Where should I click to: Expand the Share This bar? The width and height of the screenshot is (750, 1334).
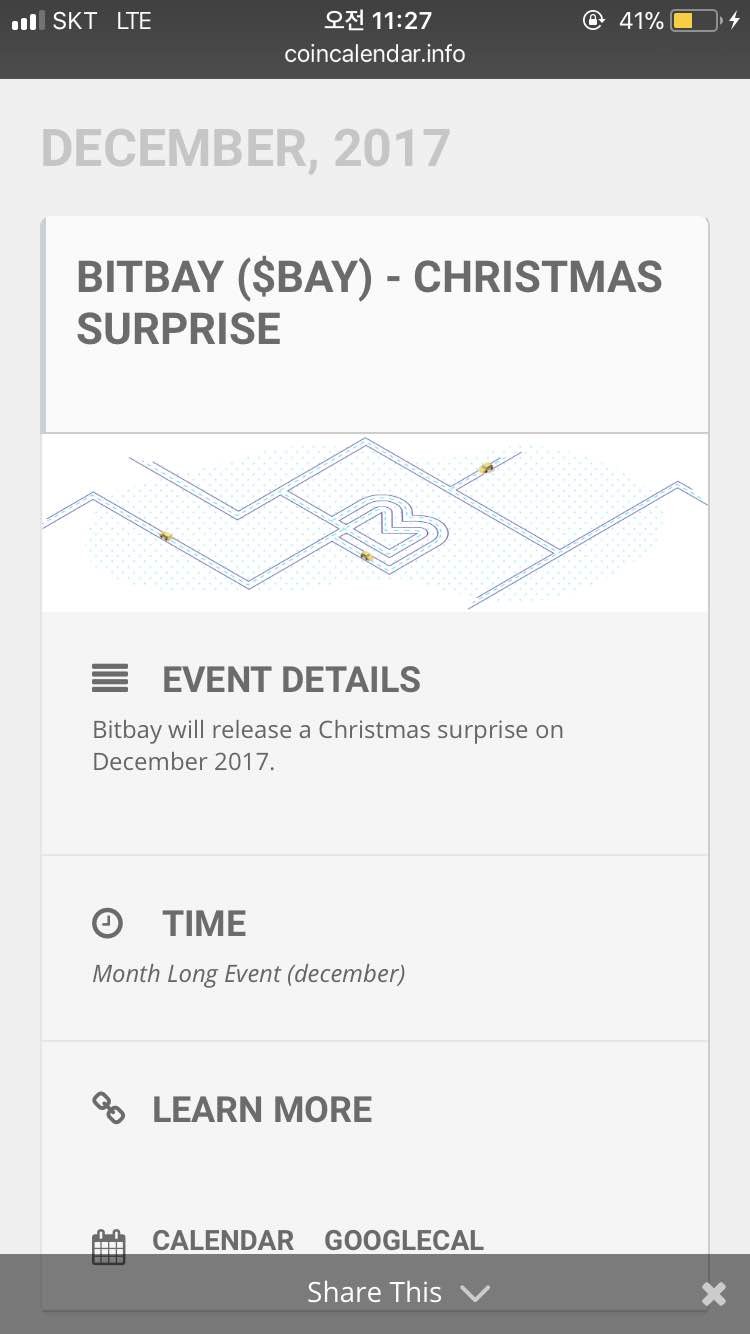click(x=397, y=1292)
